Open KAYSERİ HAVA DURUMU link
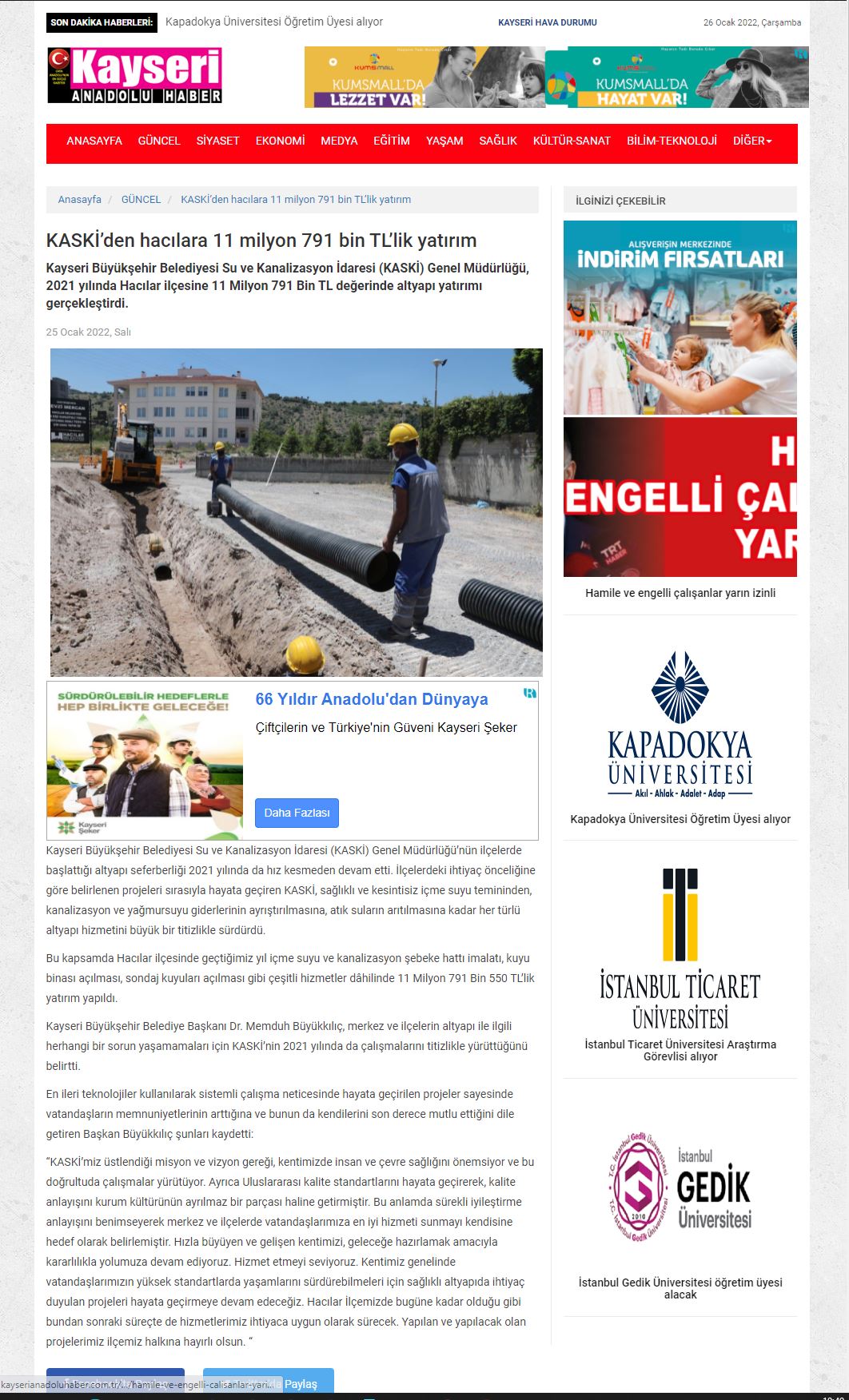Image resolution: width=849 pixels, height=1400 pixels. click(548, 22)
